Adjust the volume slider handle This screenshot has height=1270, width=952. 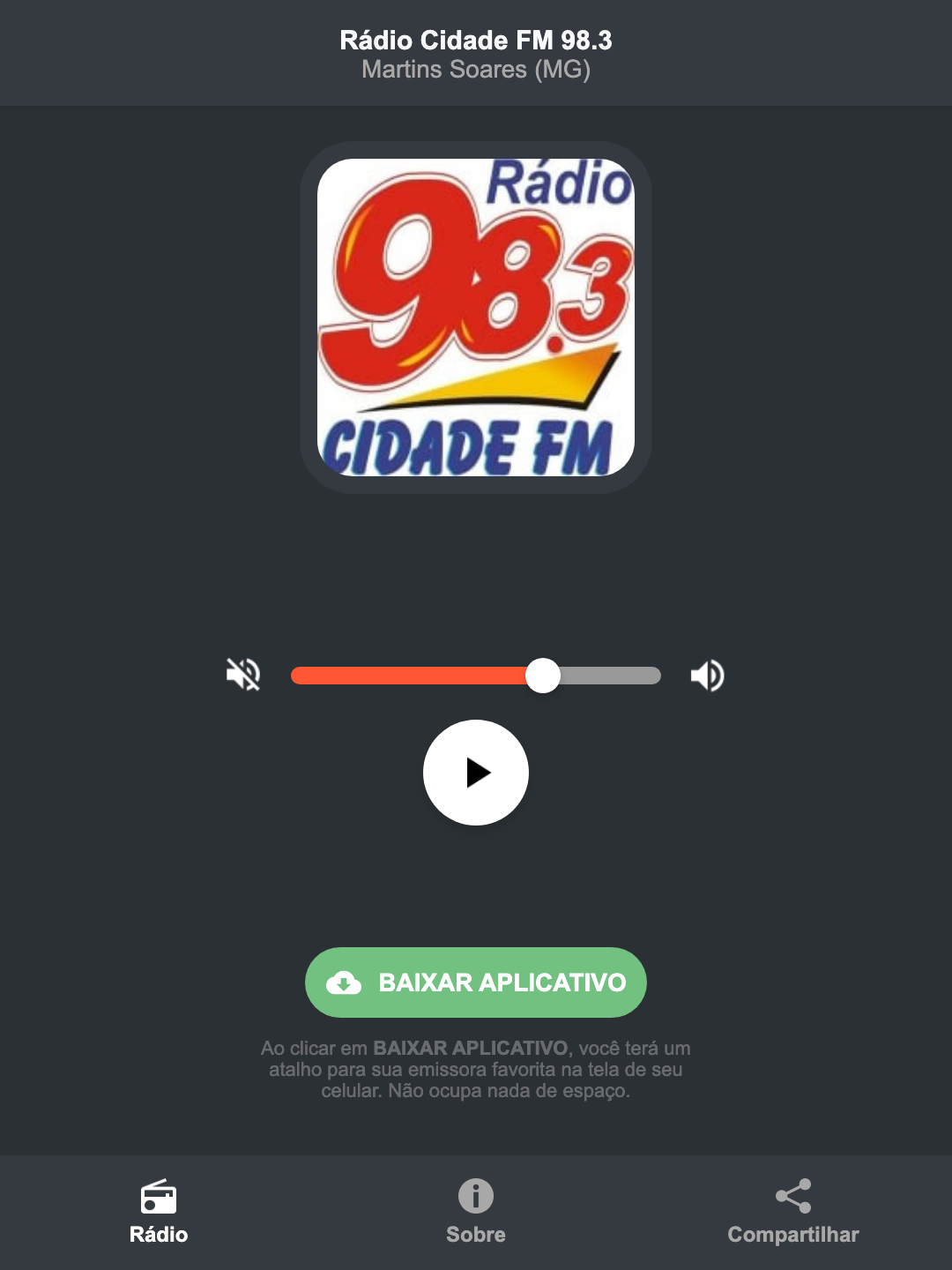544,676
